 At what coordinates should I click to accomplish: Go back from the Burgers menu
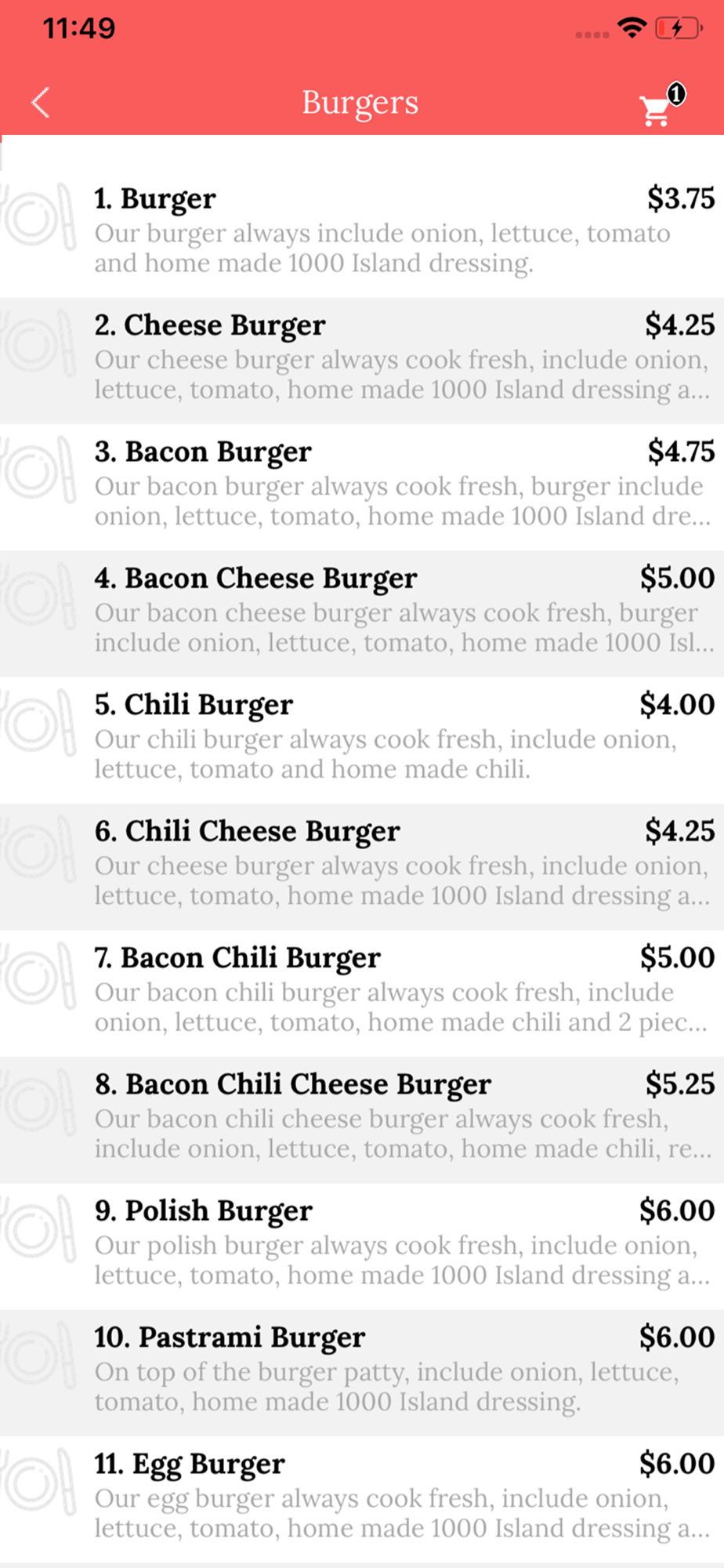point(41,103)
